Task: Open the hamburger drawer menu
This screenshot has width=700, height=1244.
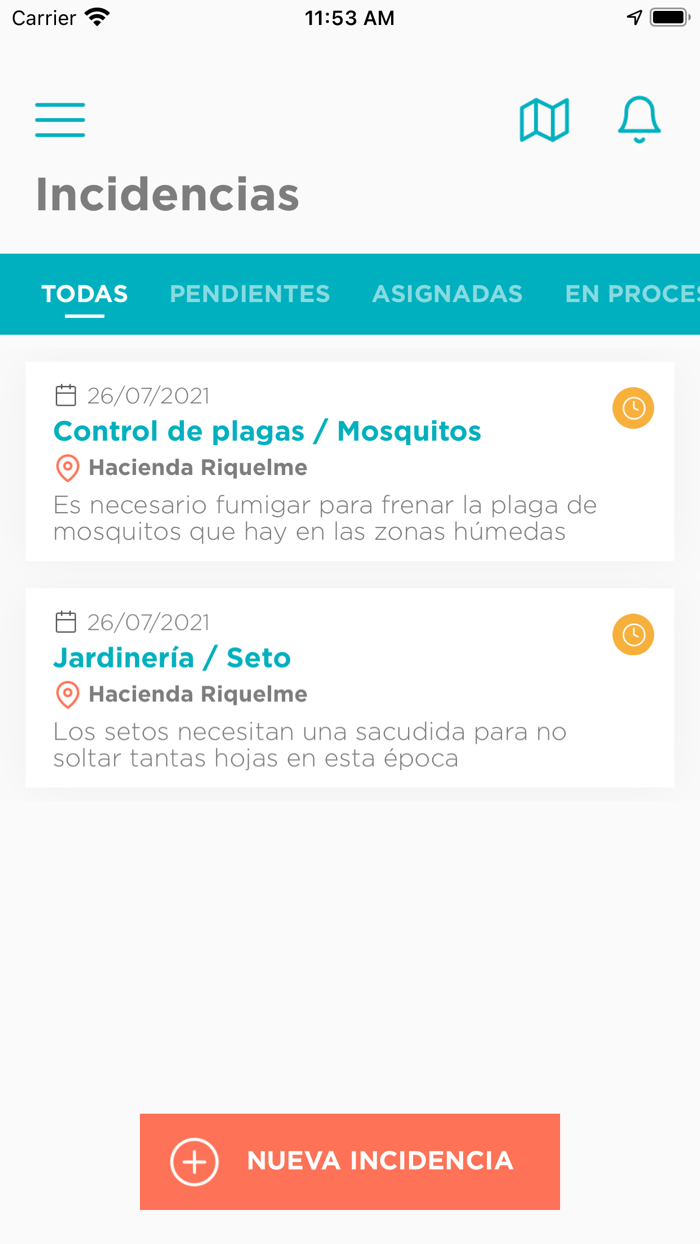Action: coord(60,120)
